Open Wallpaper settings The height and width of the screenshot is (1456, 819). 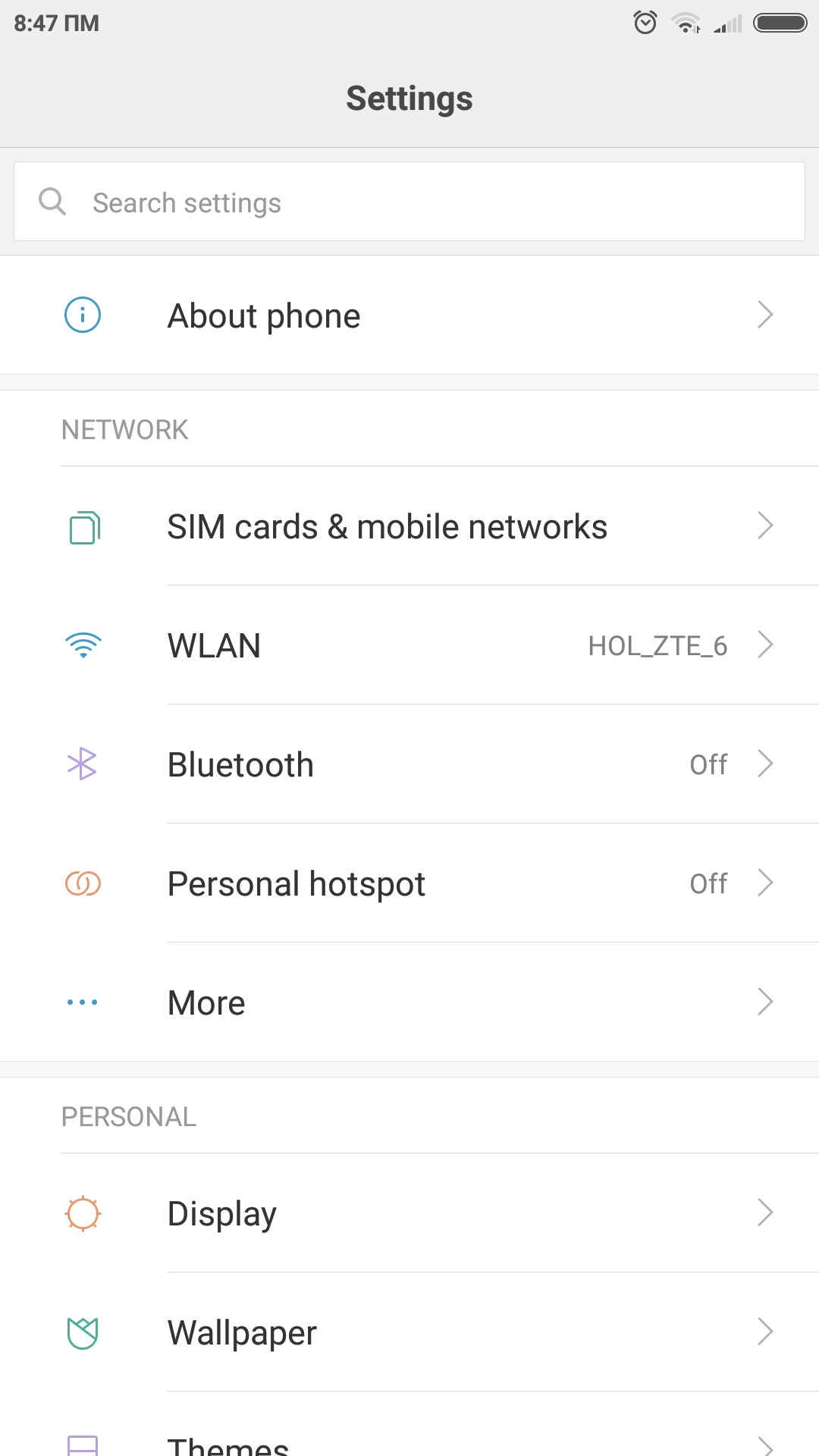409,1332
